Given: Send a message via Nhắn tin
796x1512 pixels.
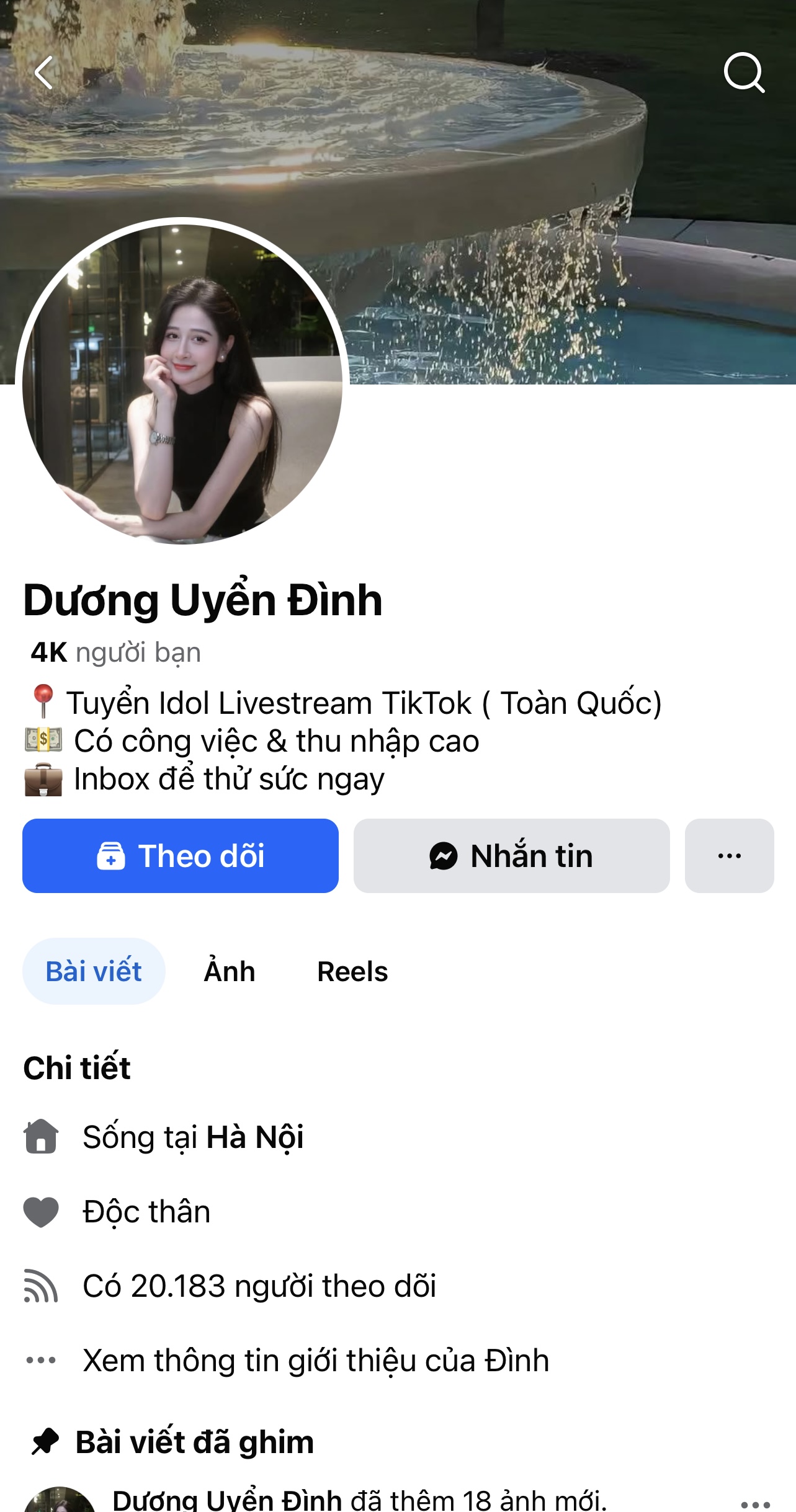Looking at the screenshot, I should click(511, 856).
